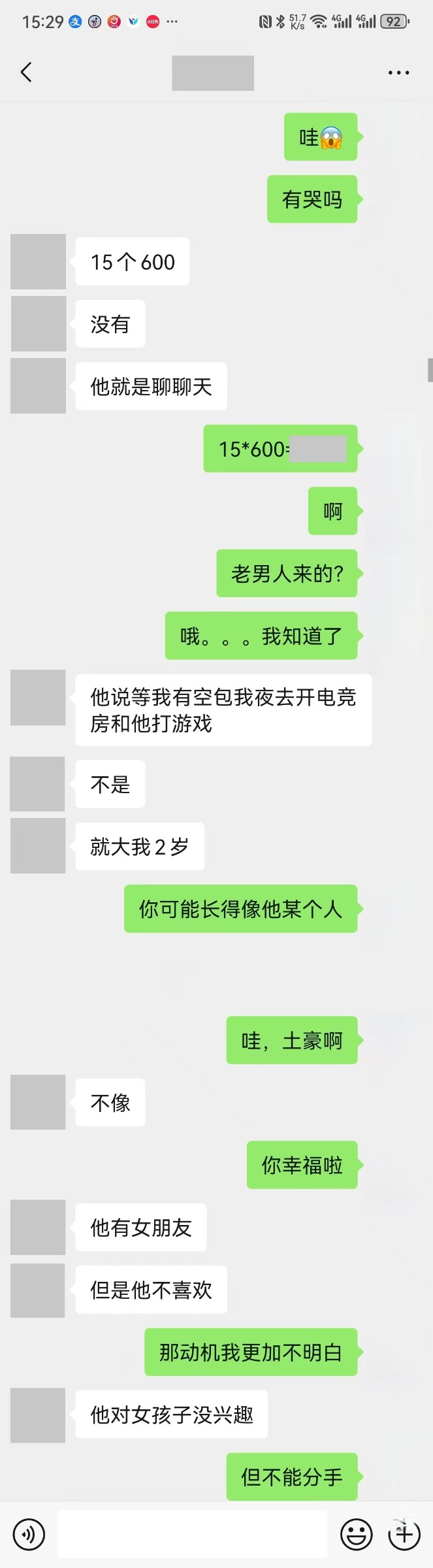433x1568 pixels.
Task: Open the plus attachments menu
Action: click(404, 1534)
